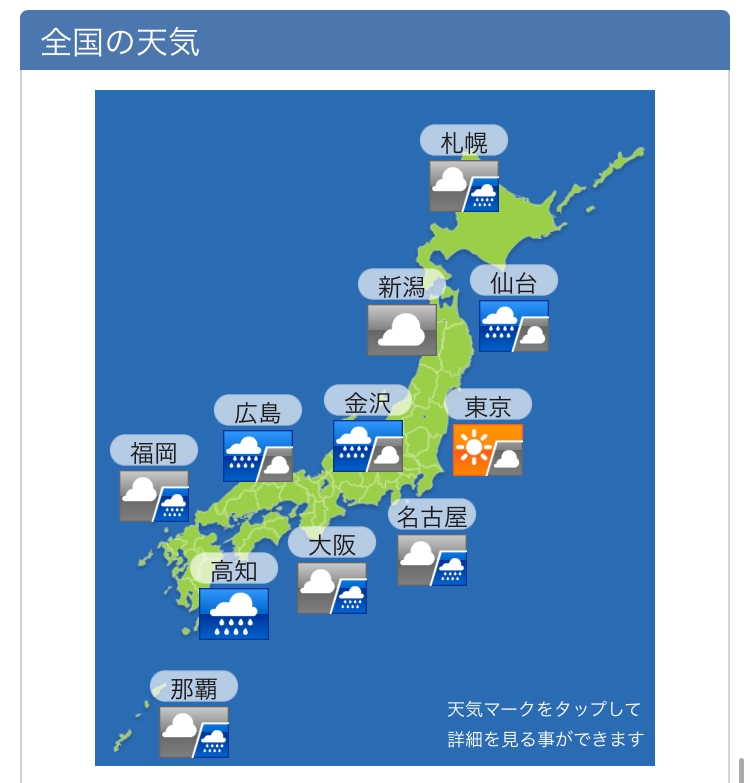Tap the Fukuoka weather mark
The image size is (750, 783).
pyautogui.click(x=154, y=496)
